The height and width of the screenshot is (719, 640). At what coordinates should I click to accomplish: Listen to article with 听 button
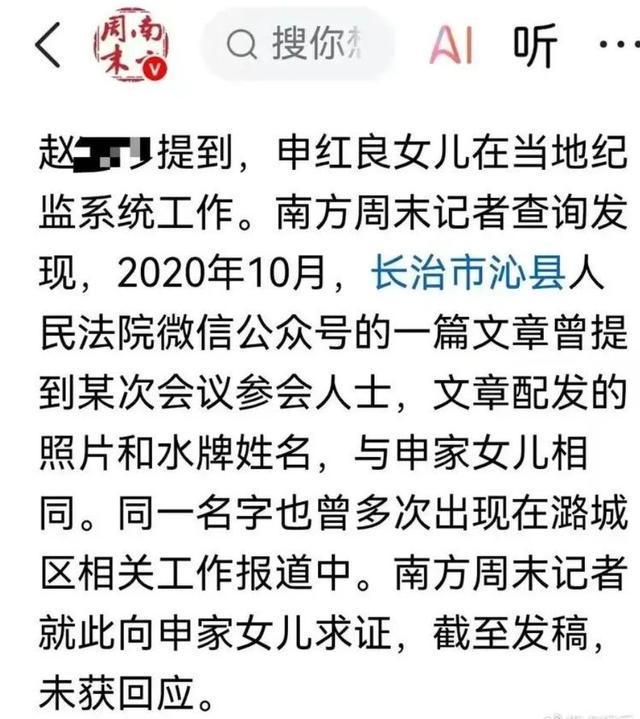point(536,45)
